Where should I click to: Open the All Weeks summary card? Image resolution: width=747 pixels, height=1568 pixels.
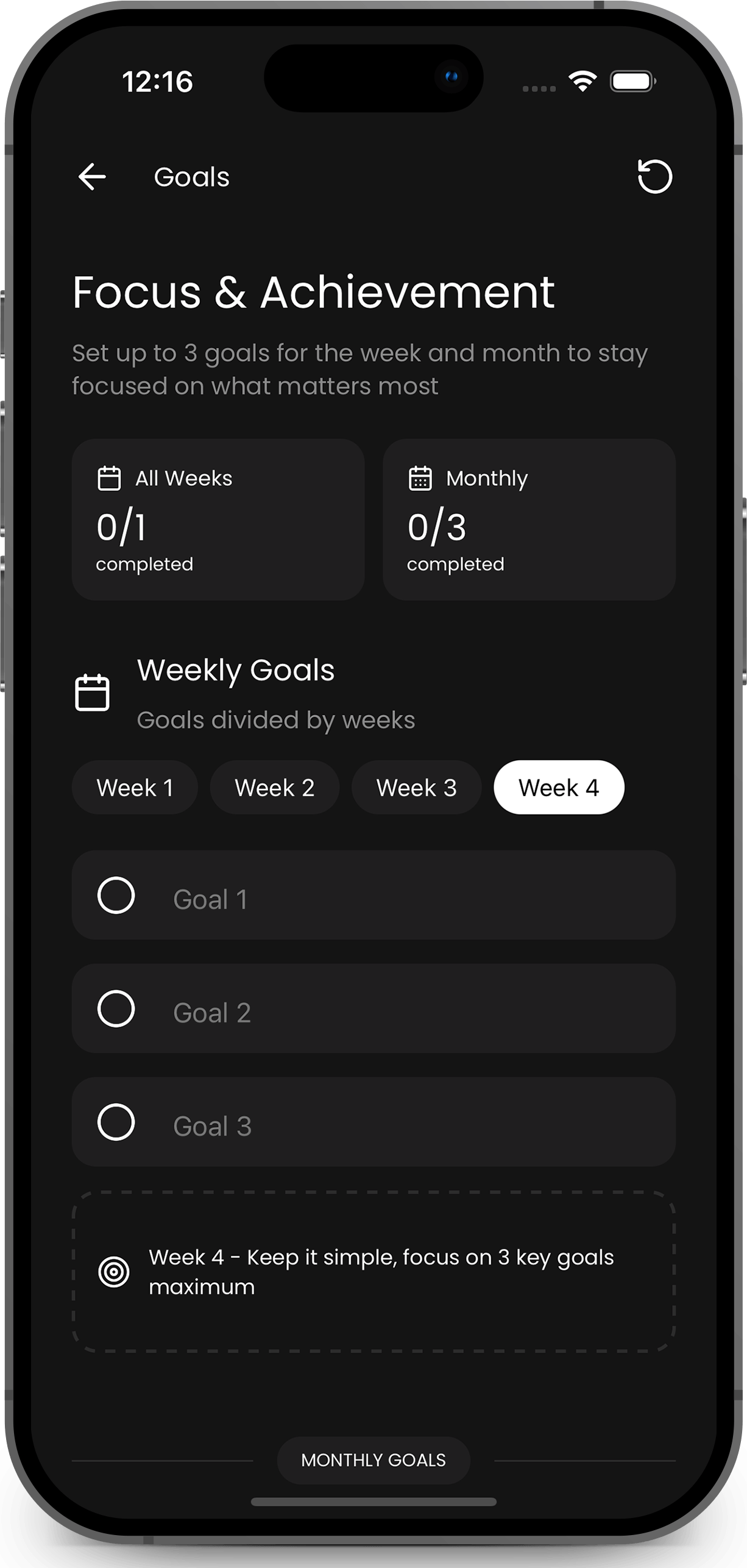click(218, 519)
